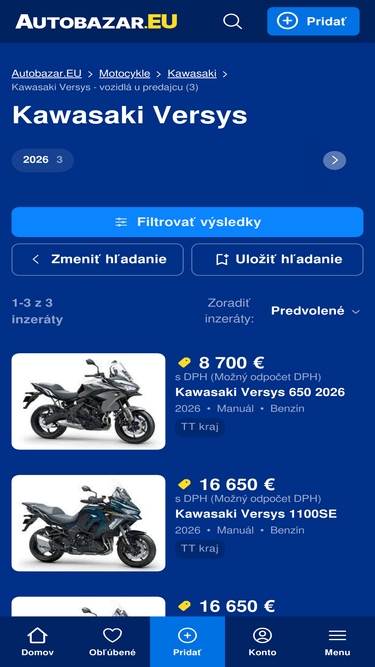
Task: Save search with Uložiť hľadanie
Action: click(x=278, y=259)
